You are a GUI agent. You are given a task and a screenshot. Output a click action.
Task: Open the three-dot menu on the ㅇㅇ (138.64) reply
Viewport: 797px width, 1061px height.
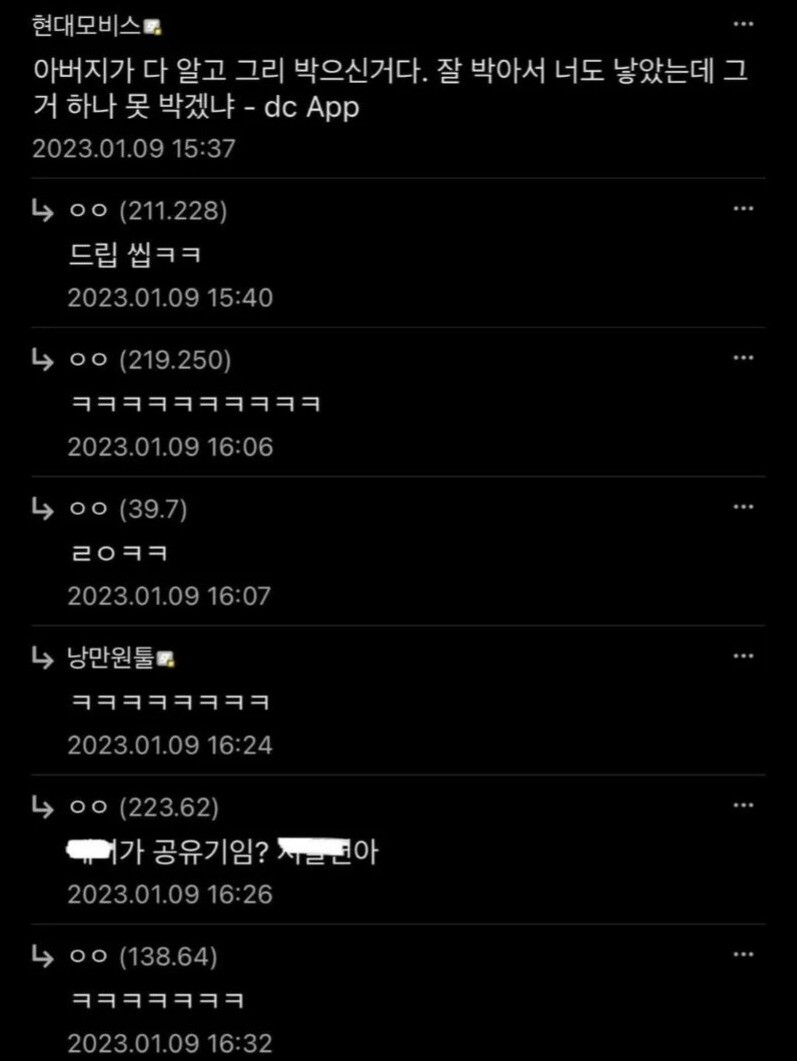pos(743,955)
